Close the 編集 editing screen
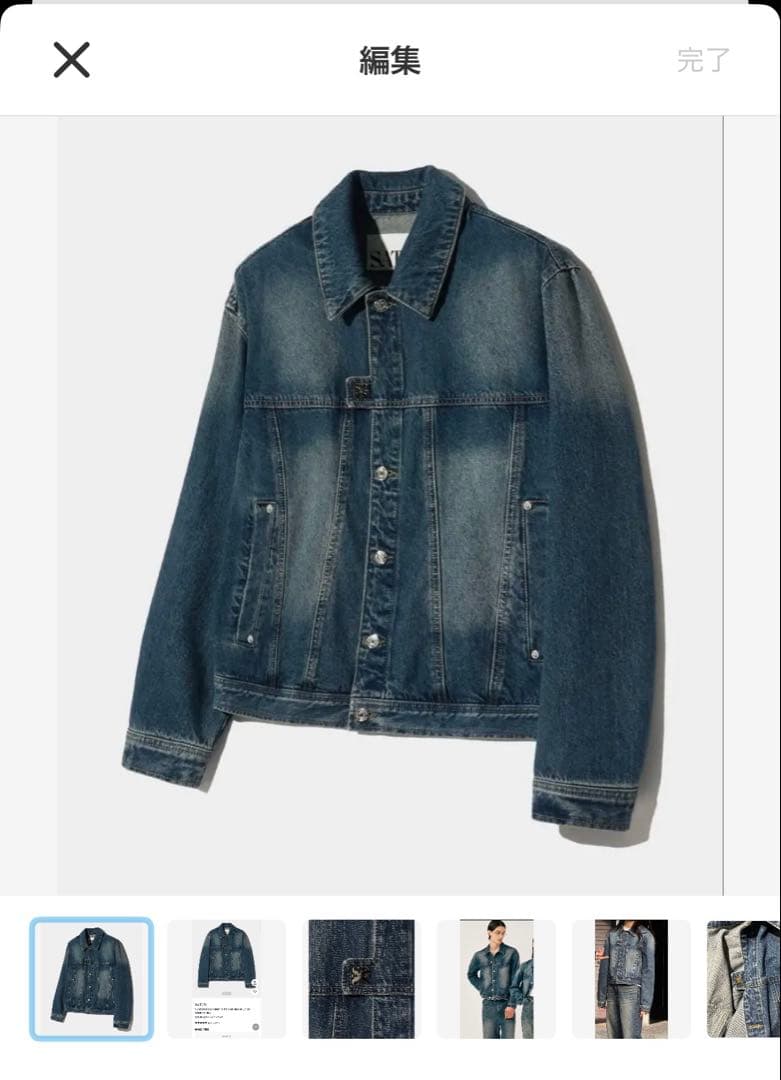The width and height of the screenshot is (781, 1080). click(x=70, y=58)
